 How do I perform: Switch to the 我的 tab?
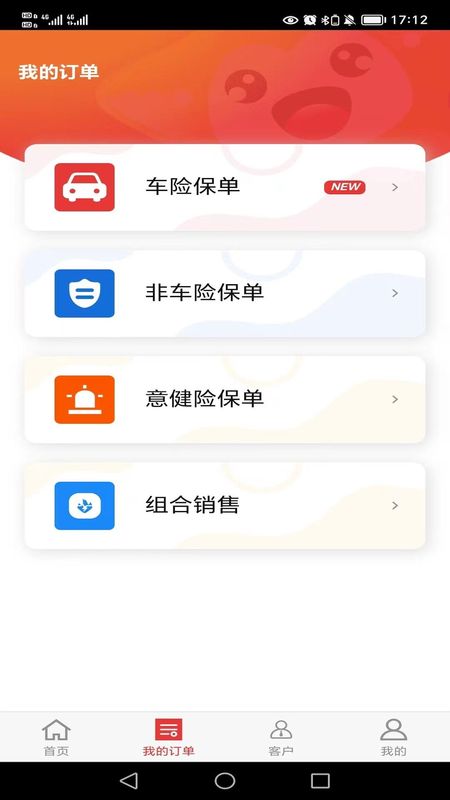tap(393, 737)
